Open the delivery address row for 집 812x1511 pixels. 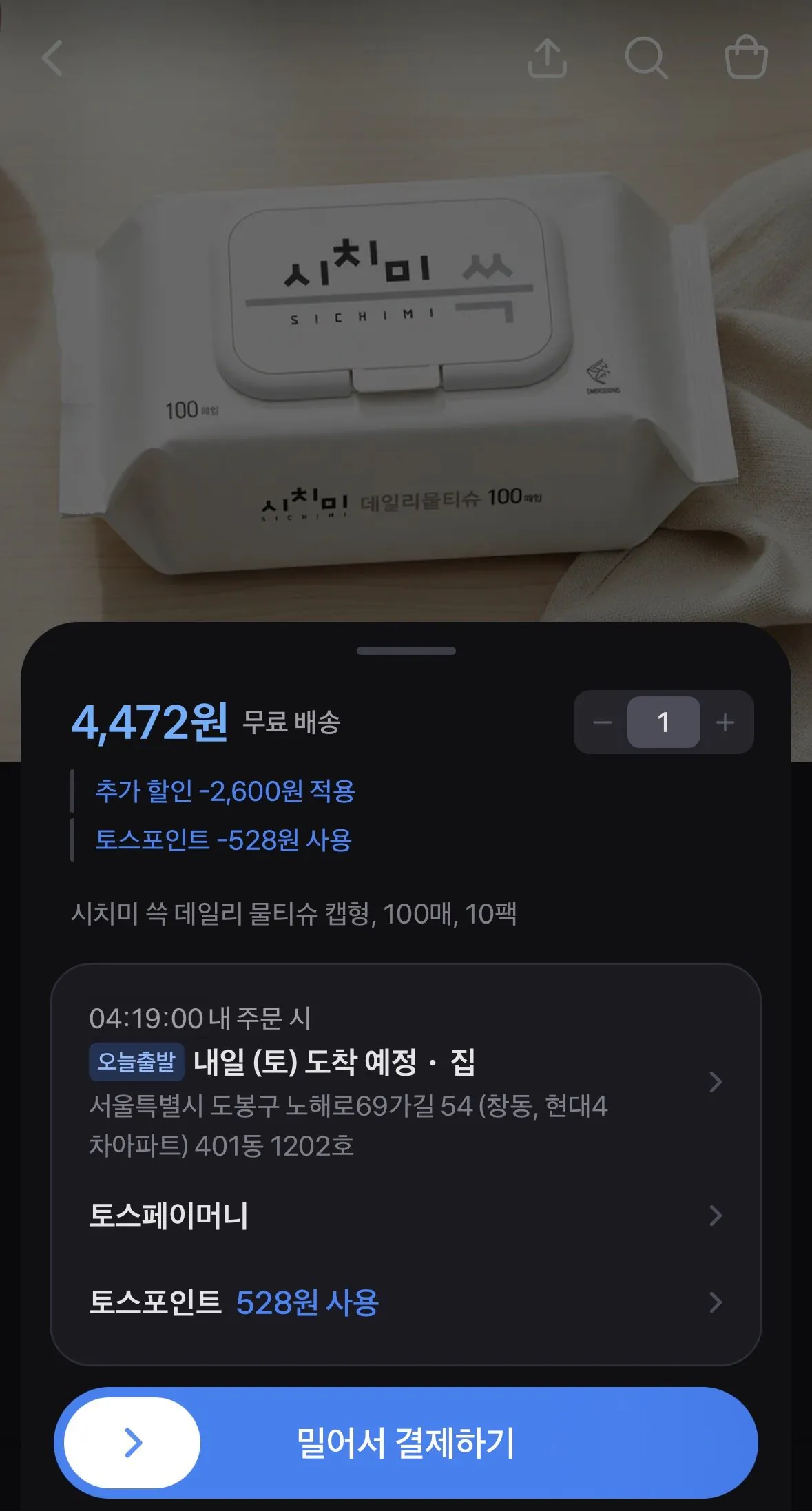coord(406,1083)
